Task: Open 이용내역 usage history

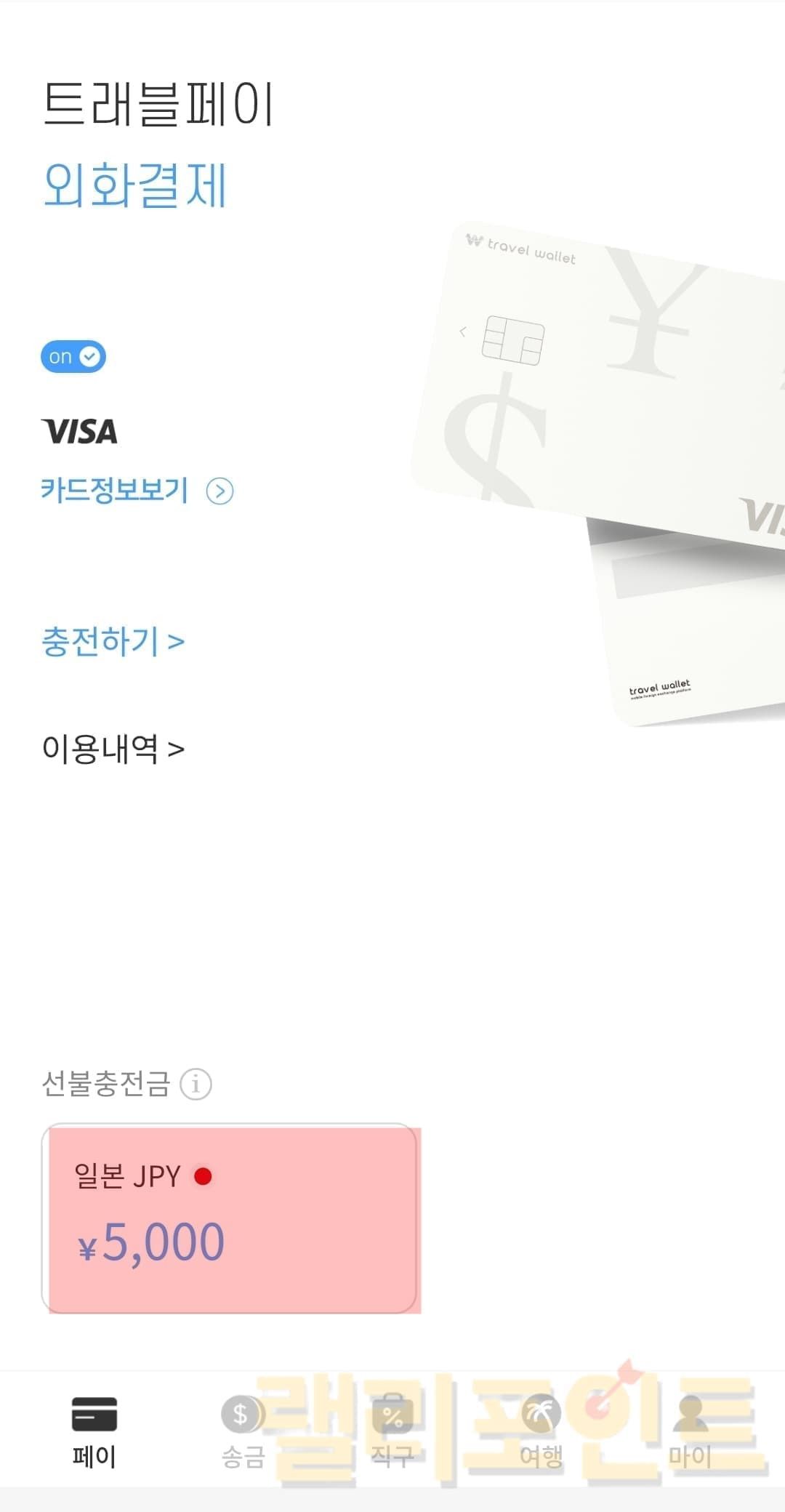Action: click(x=113, y=749)
